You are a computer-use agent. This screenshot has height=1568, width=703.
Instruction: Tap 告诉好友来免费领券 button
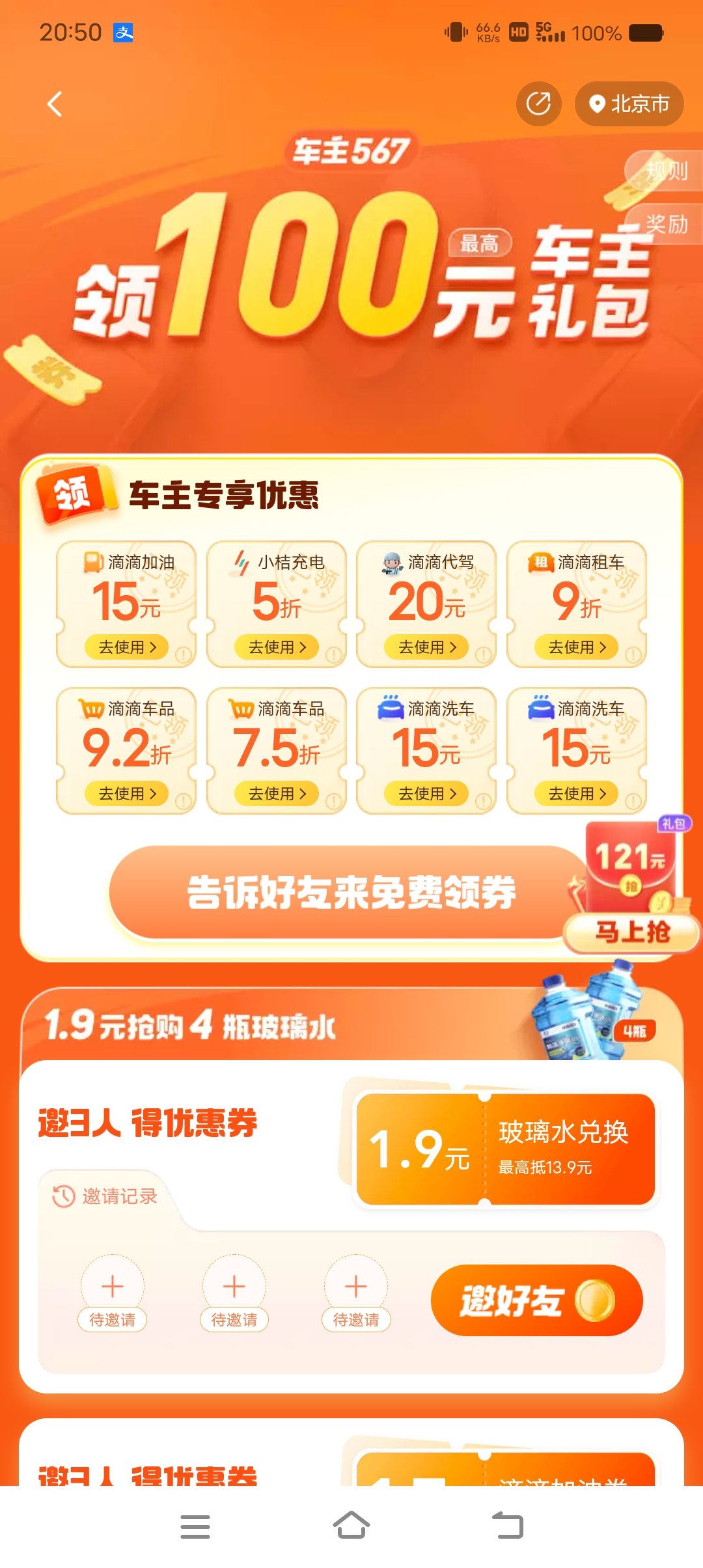click(x=350, y=893)
